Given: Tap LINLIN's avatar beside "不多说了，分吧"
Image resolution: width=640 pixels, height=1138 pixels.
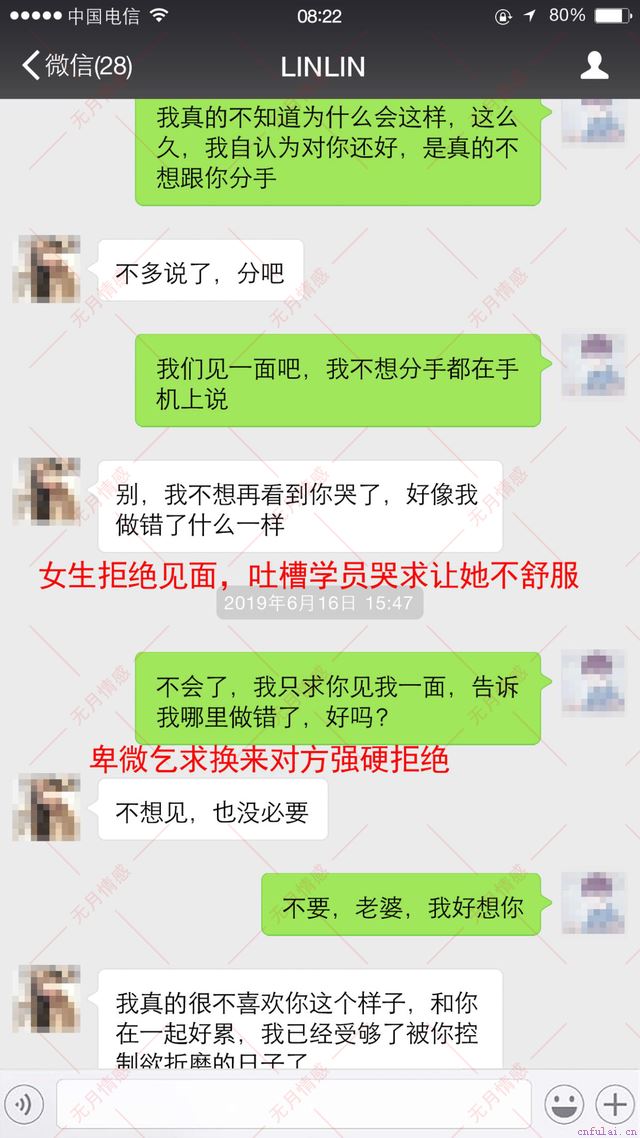Looking at the screenshot, I should click(x=46, y=270).
